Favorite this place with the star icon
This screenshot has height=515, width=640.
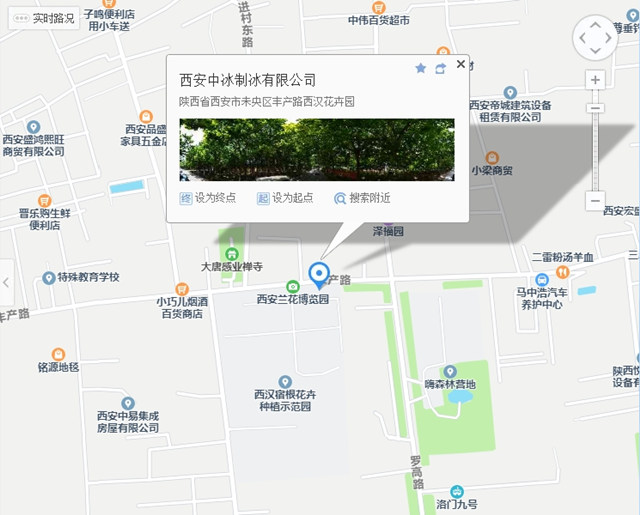click(x=421, y=68)
